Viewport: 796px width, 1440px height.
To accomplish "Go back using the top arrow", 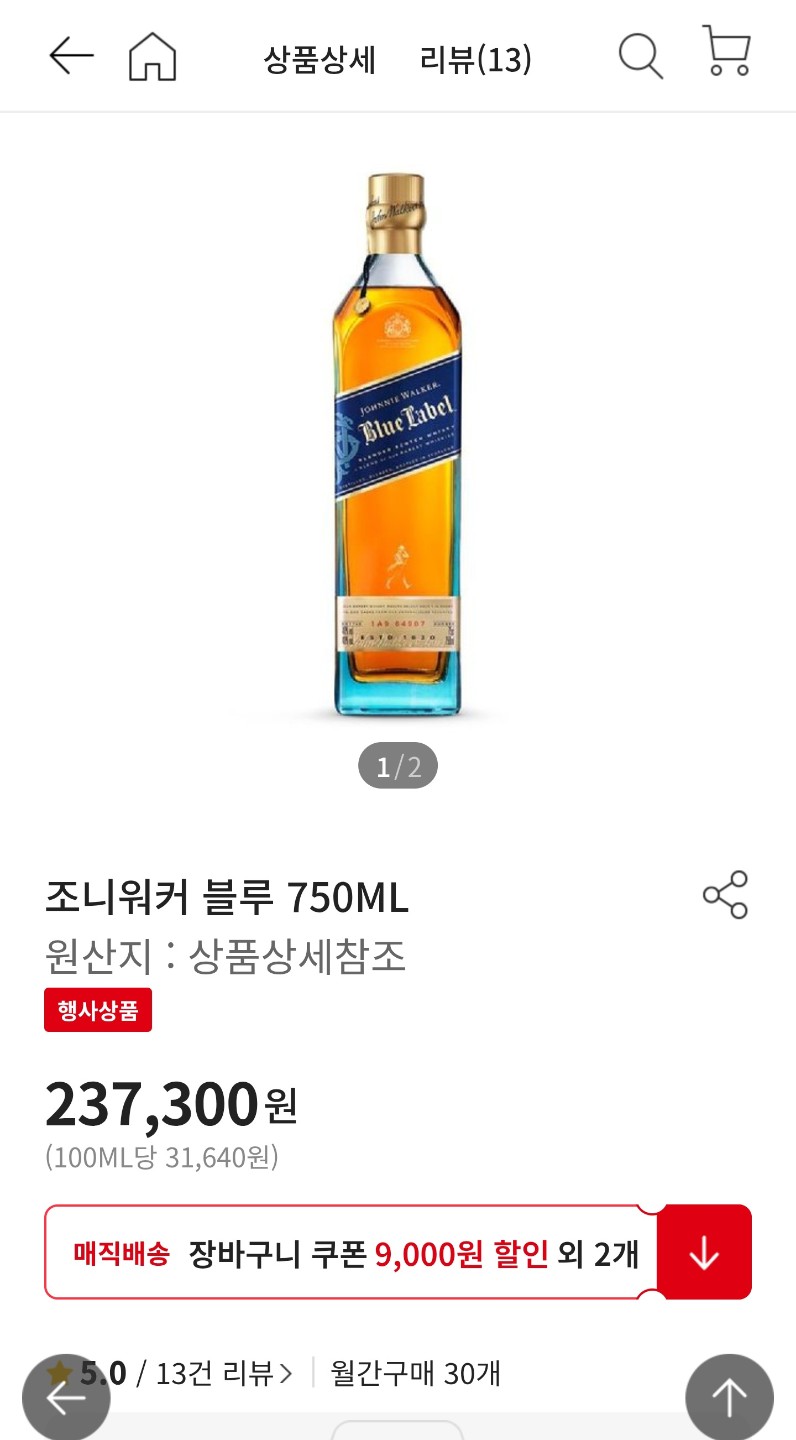I will pyautogui.click(x=71, y=56).
